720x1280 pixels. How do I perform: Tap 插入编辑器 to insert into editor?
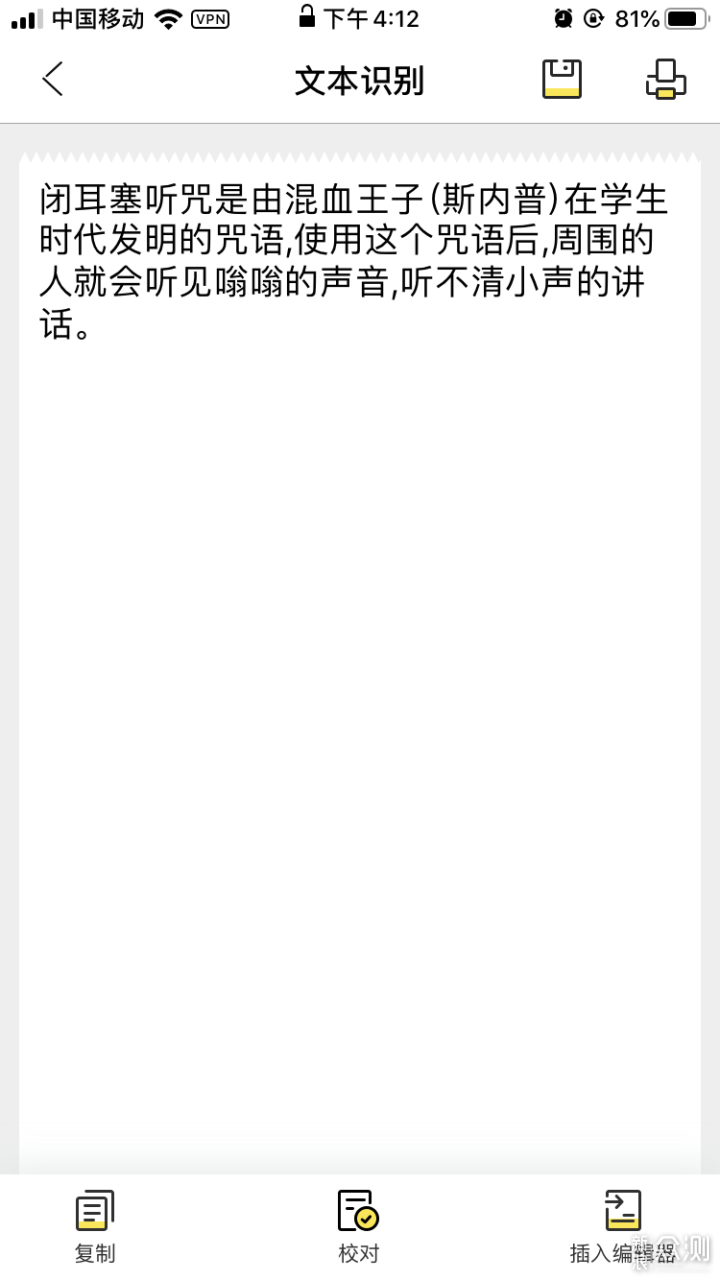[622, 1224]
